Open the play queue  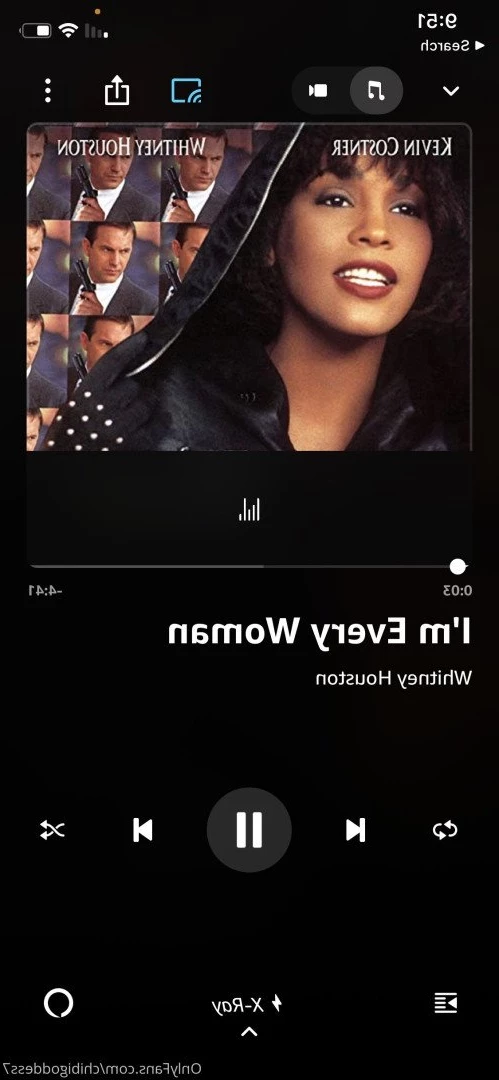pyautogui.click(x=446, y=1004)
